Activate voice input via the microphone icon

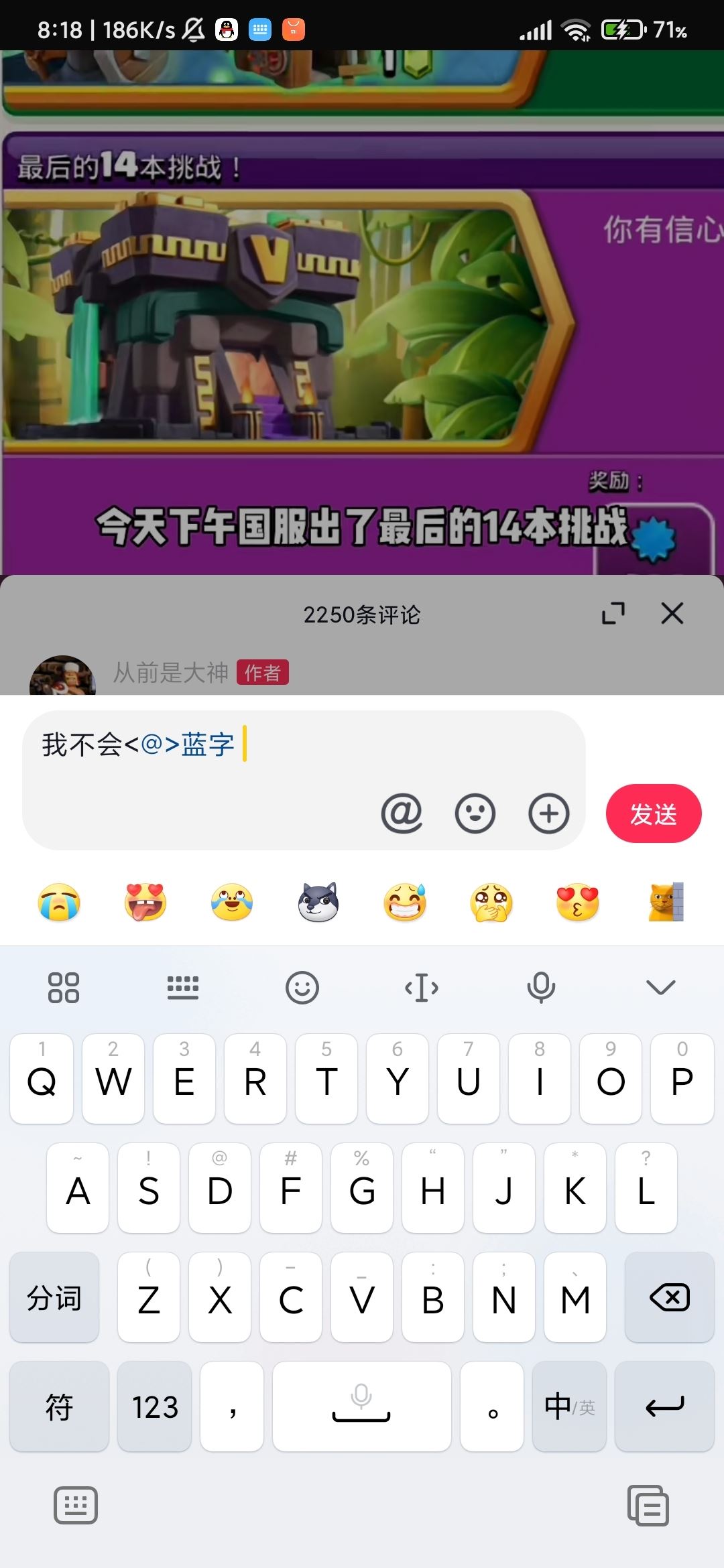(540, 986)
